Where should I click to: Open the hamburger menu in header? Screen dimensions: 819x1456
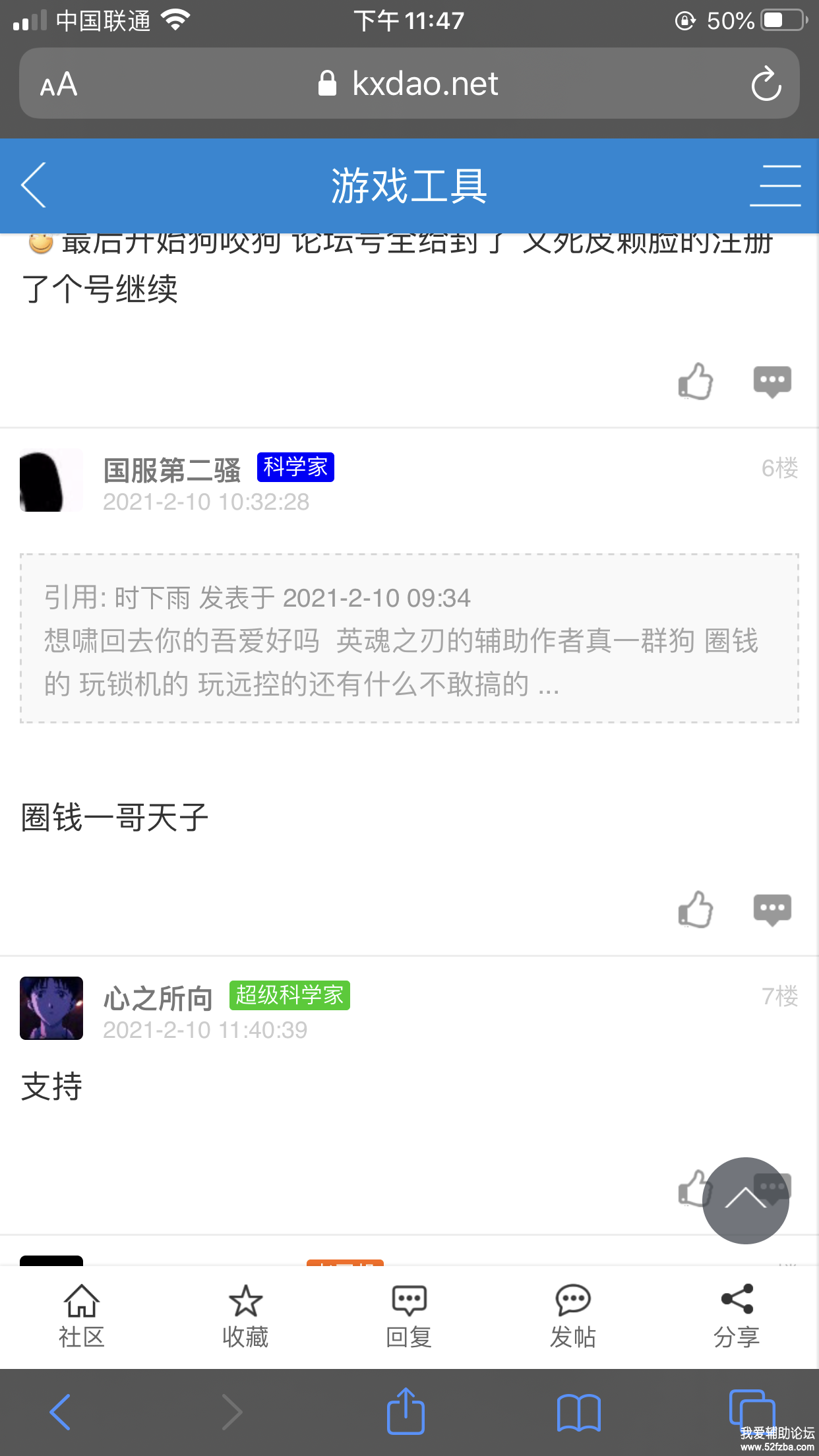pyautogui.click(x=775, y=185)
